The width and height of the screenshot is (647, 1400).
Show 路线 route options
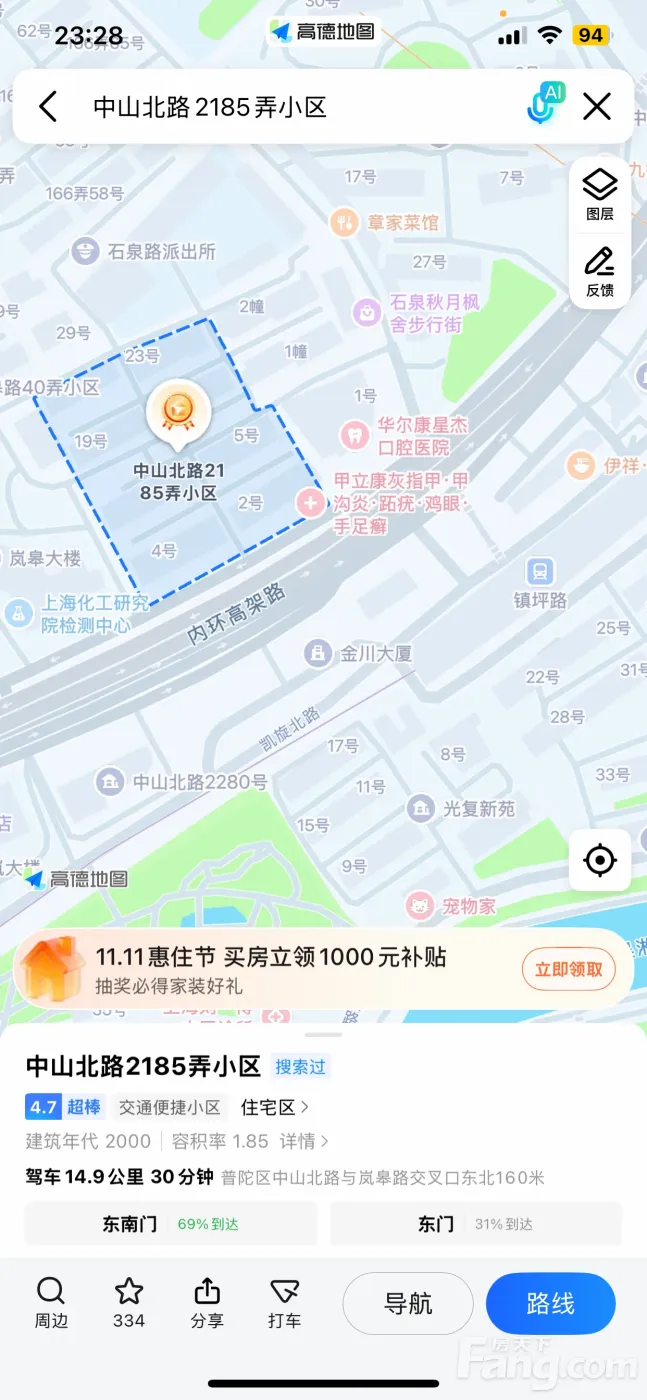550,1304
